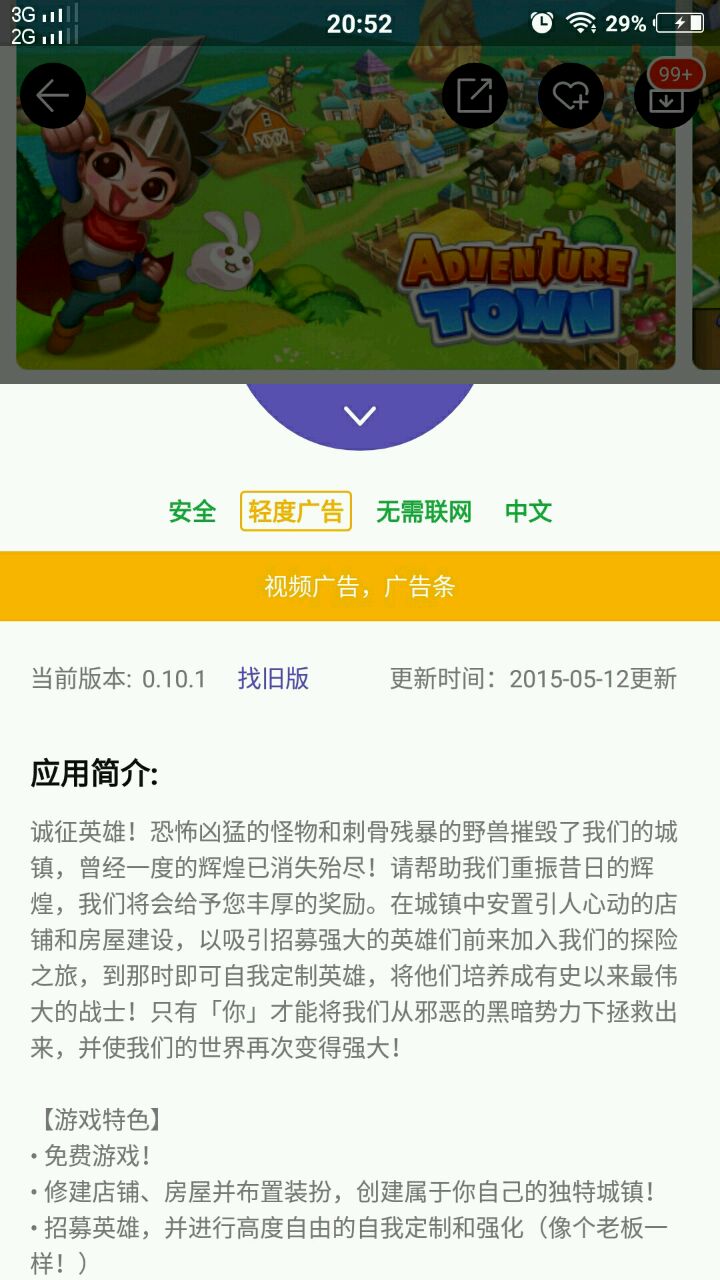Go back using the arrow icon

pyautogui.click(x=53, y=96)
